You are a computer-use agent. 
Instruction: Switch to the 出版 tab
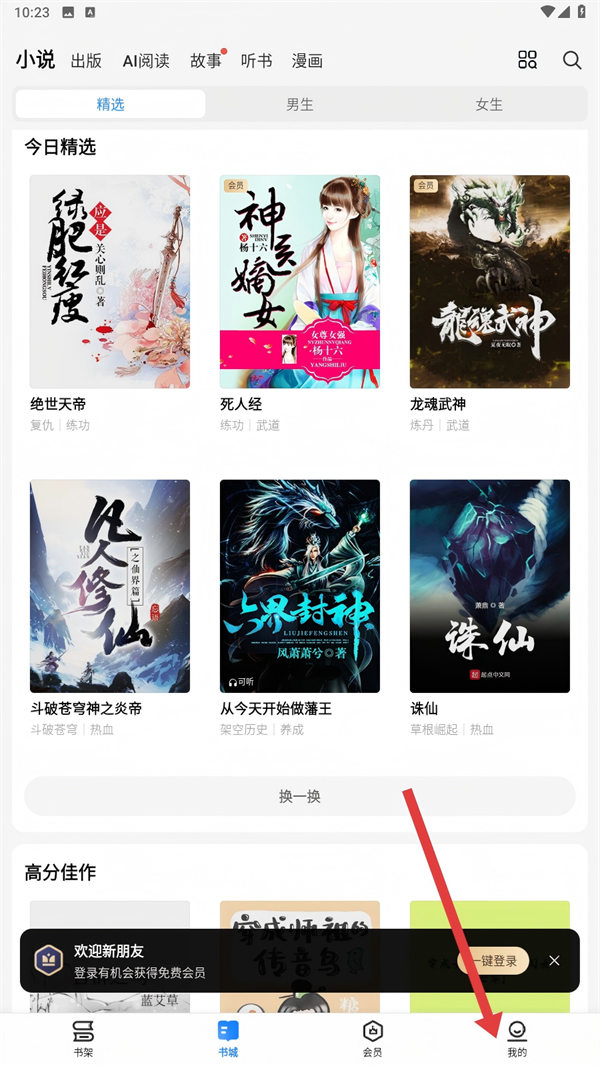(87, 61)
